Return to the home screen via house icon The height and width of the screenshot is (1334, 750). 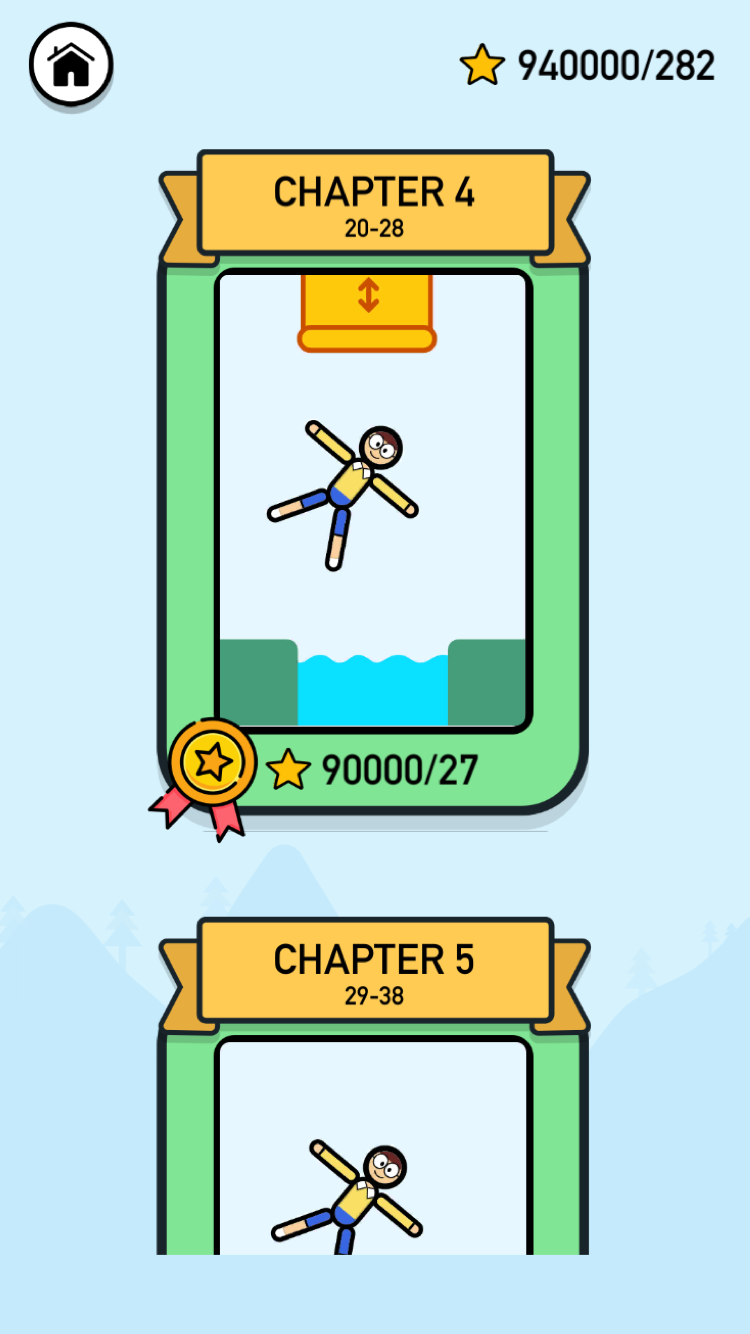(71, 65)
